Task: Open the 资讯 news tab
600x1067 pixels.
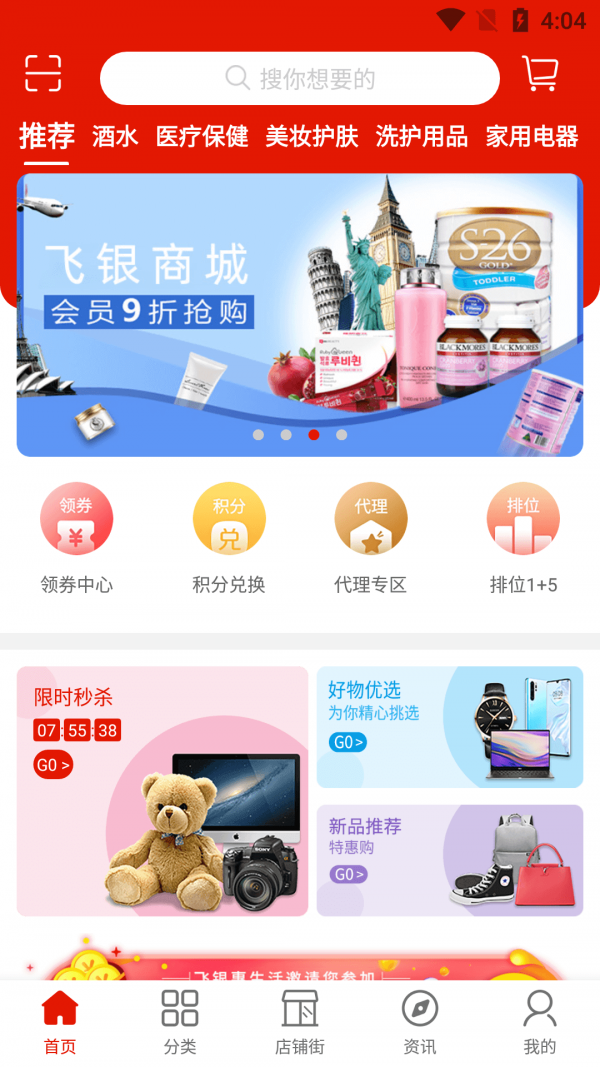Action: tap(420, 1023)
